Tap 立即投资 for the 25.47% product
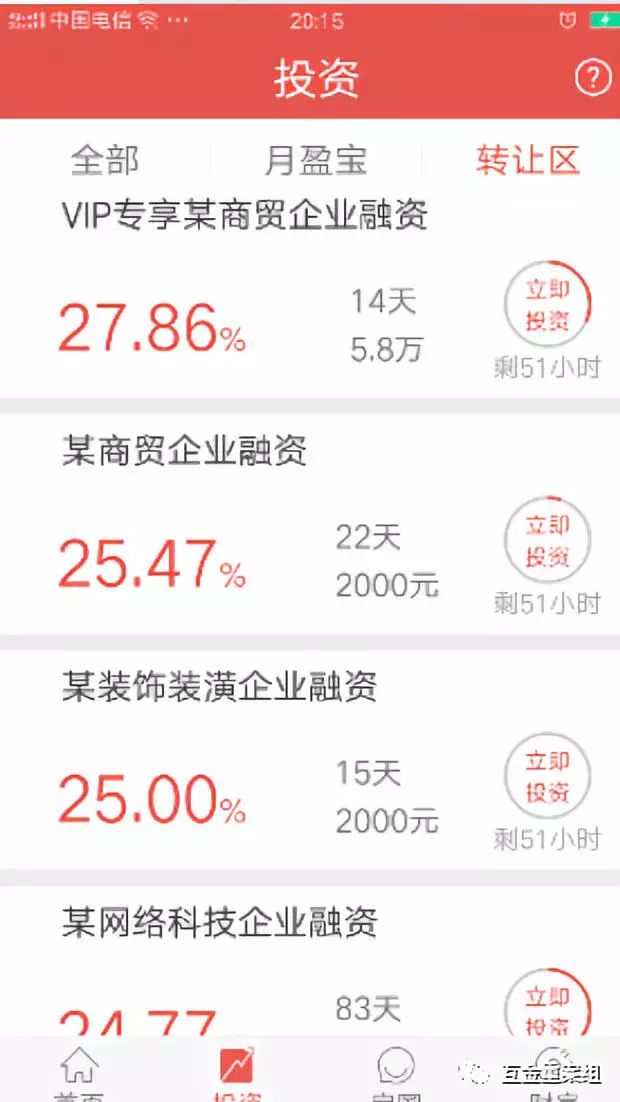This screenshot has width=620, height=1102. coord(548,541)
